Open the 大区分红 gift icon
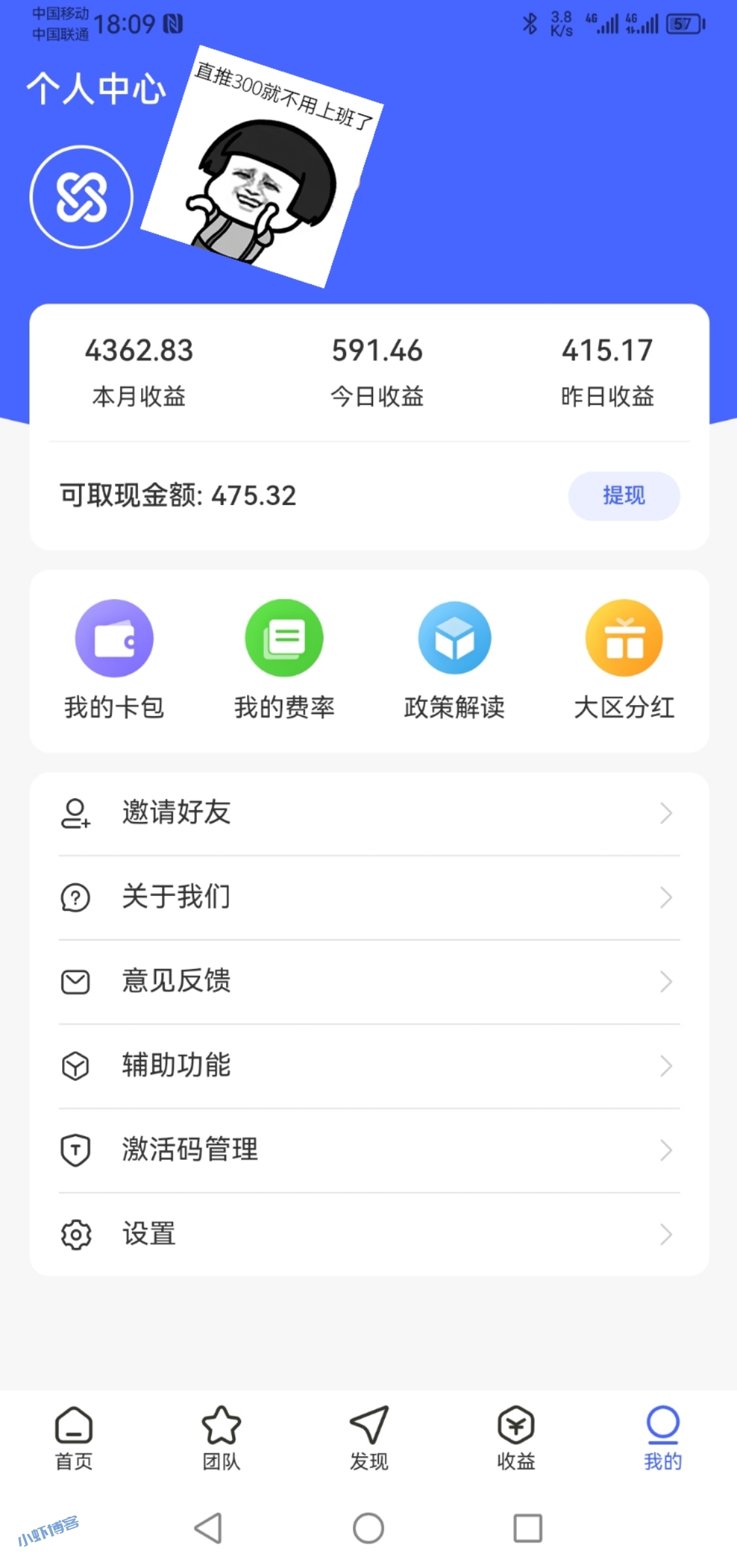 click(625, 637)
